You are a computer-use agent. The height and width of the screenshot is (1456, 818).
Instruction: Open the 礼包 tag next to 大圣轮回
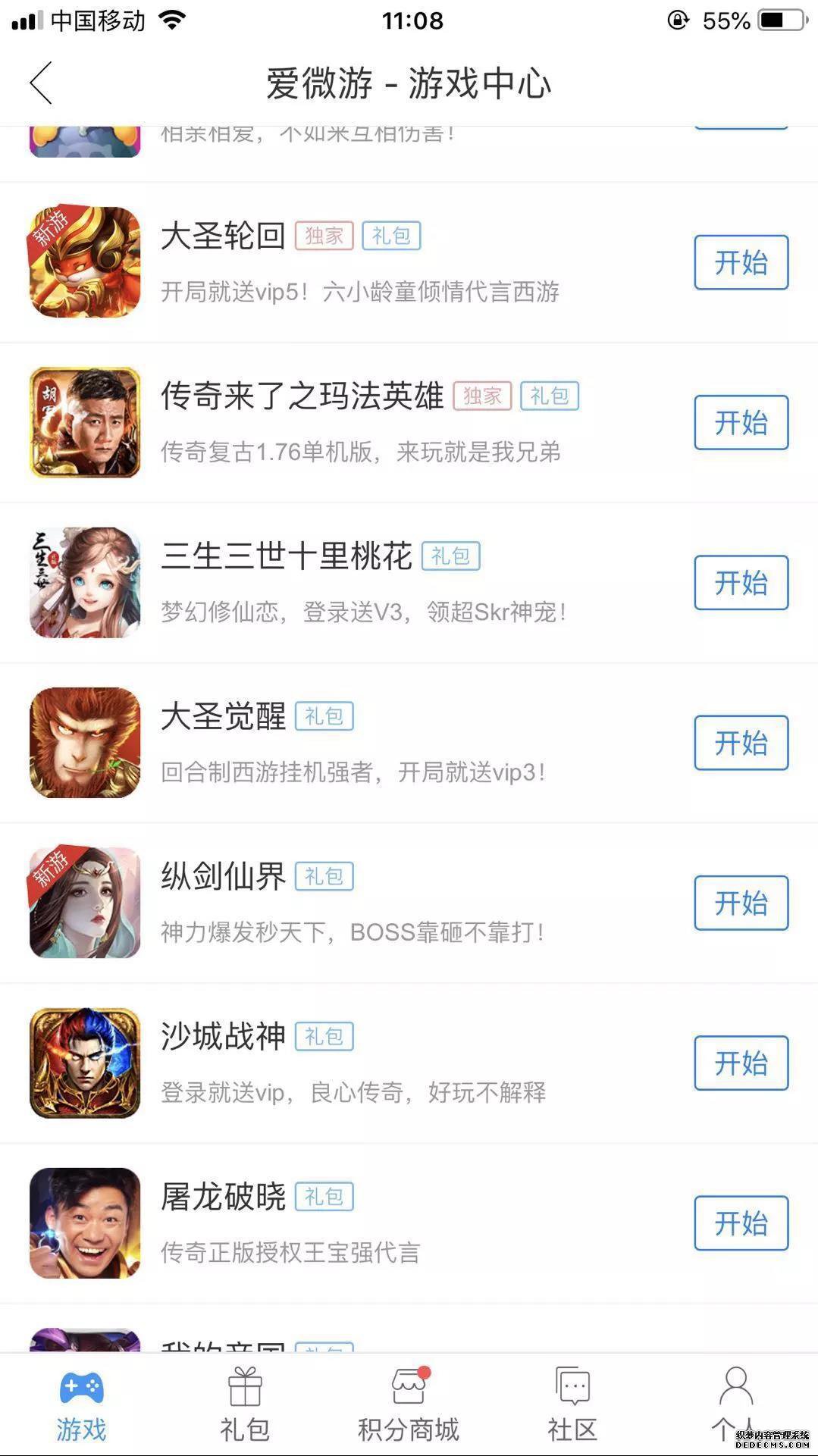pyautogui.click(x=390, y=236)
